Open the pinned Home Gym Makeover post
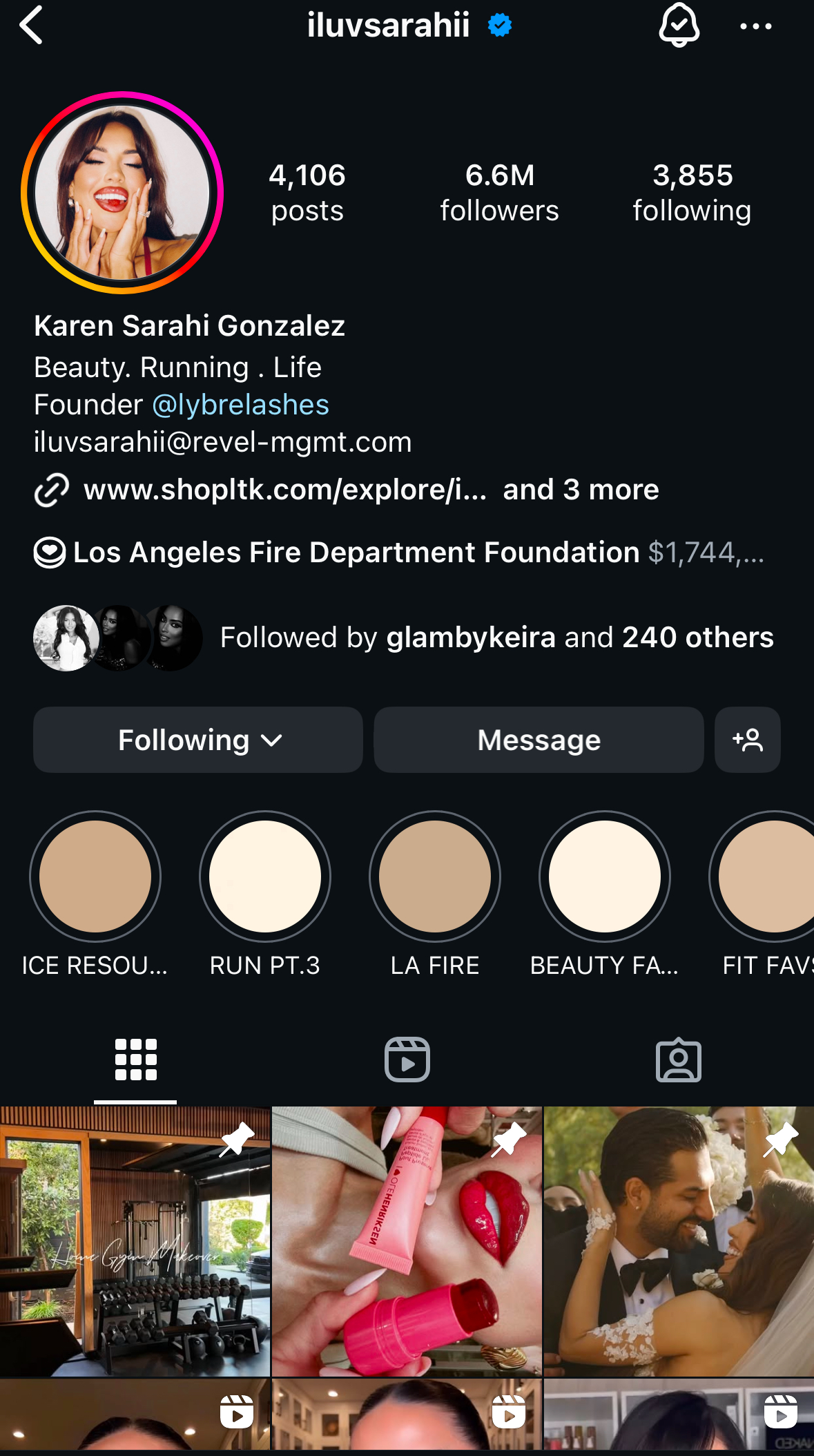This screenshot has height=1456, width=814. click(x=135, y=1241)
